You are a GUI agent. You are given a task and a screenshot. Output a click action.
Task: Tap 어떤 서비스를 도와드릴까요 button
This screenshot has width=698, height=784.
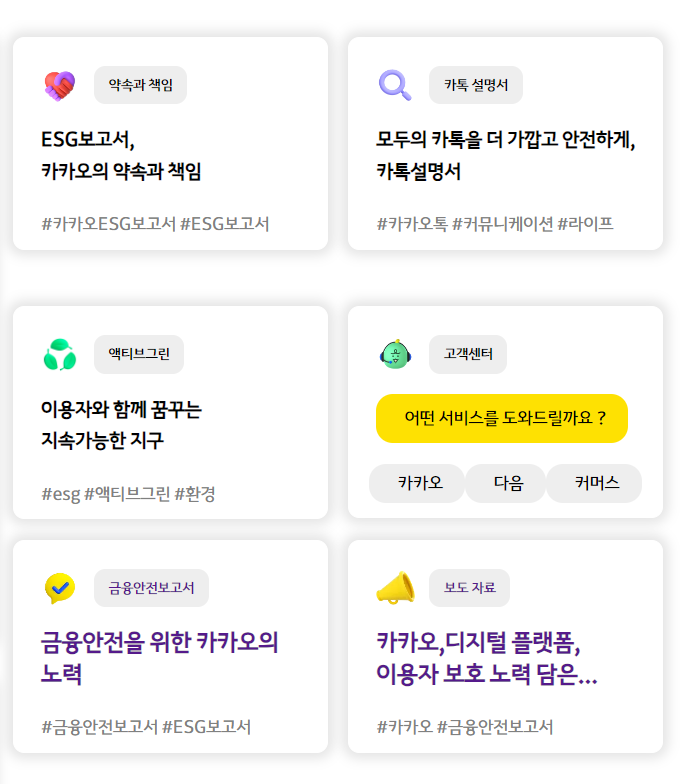click(502, 418)
